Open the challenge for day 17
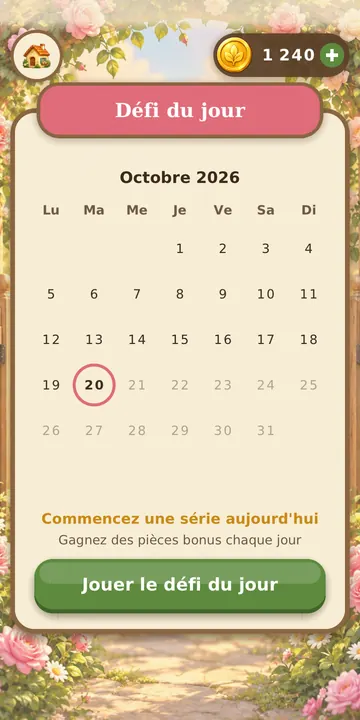Viewport: 360px width, 720px height. [265, 339]
